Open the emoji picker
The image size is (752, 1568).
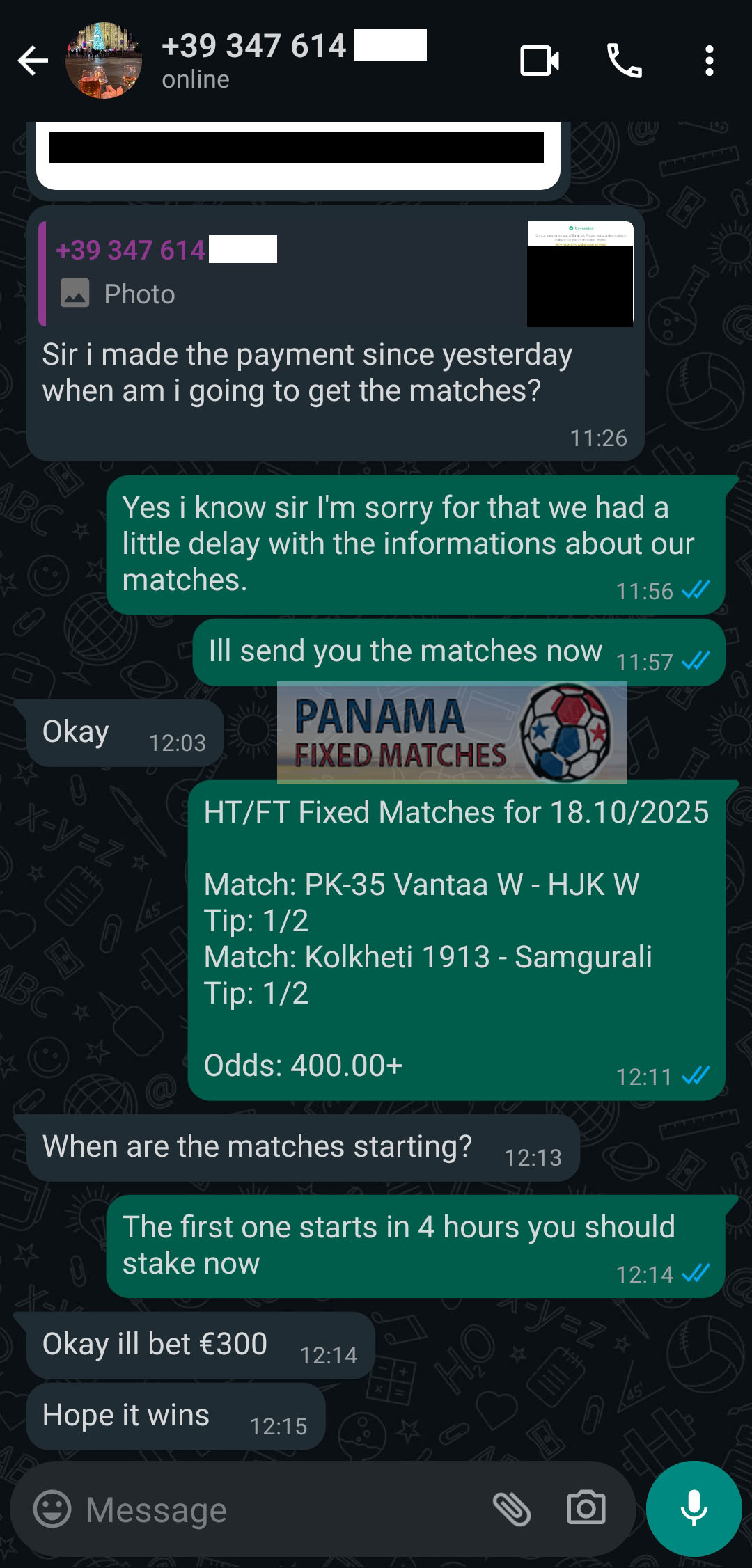(52, 1509)
